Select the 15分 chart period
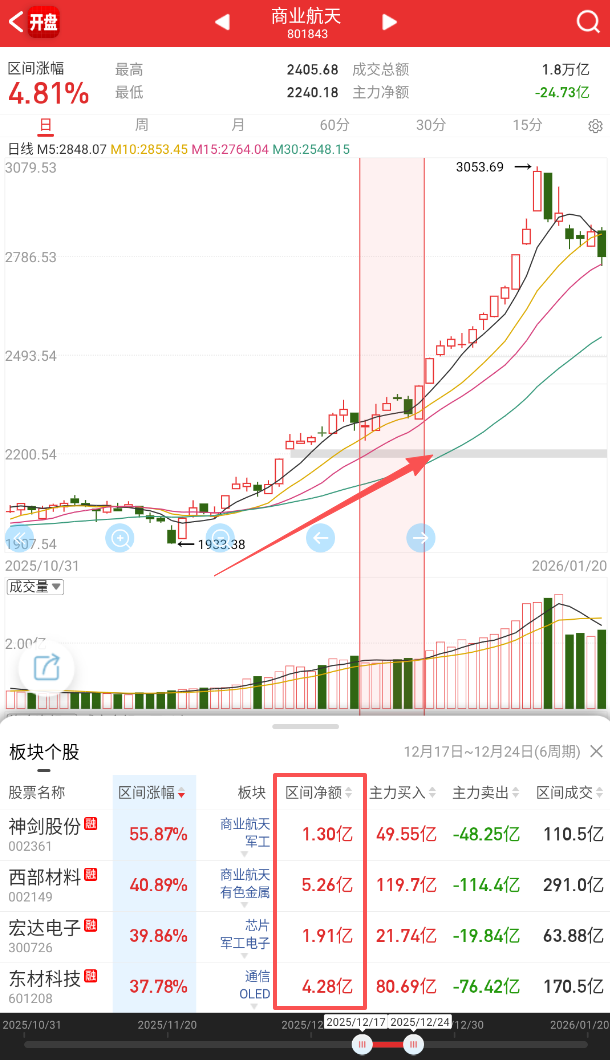 527,125
